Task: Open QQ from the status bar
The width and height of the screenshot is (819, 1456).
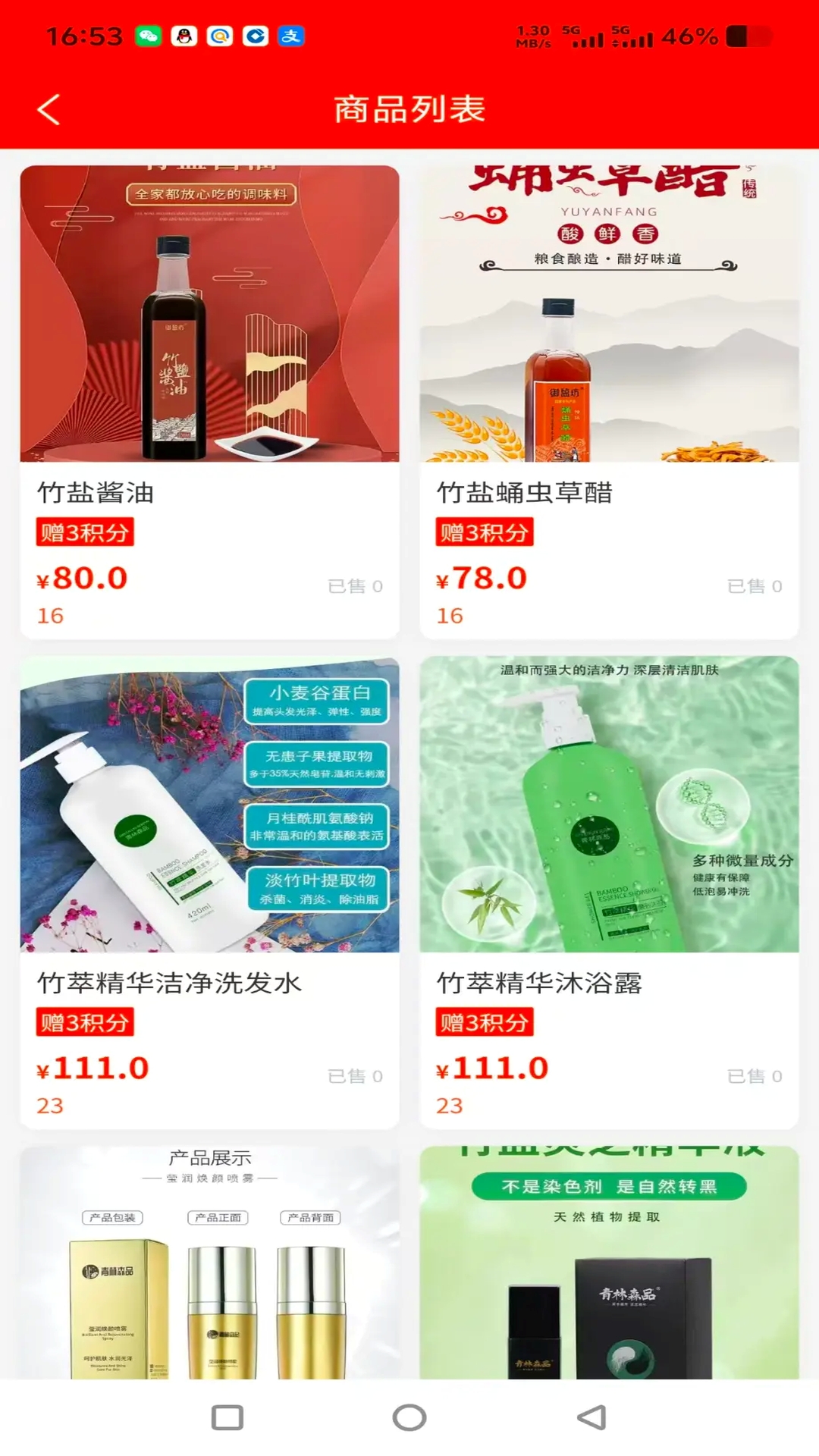Action: (x=184, y=36)
